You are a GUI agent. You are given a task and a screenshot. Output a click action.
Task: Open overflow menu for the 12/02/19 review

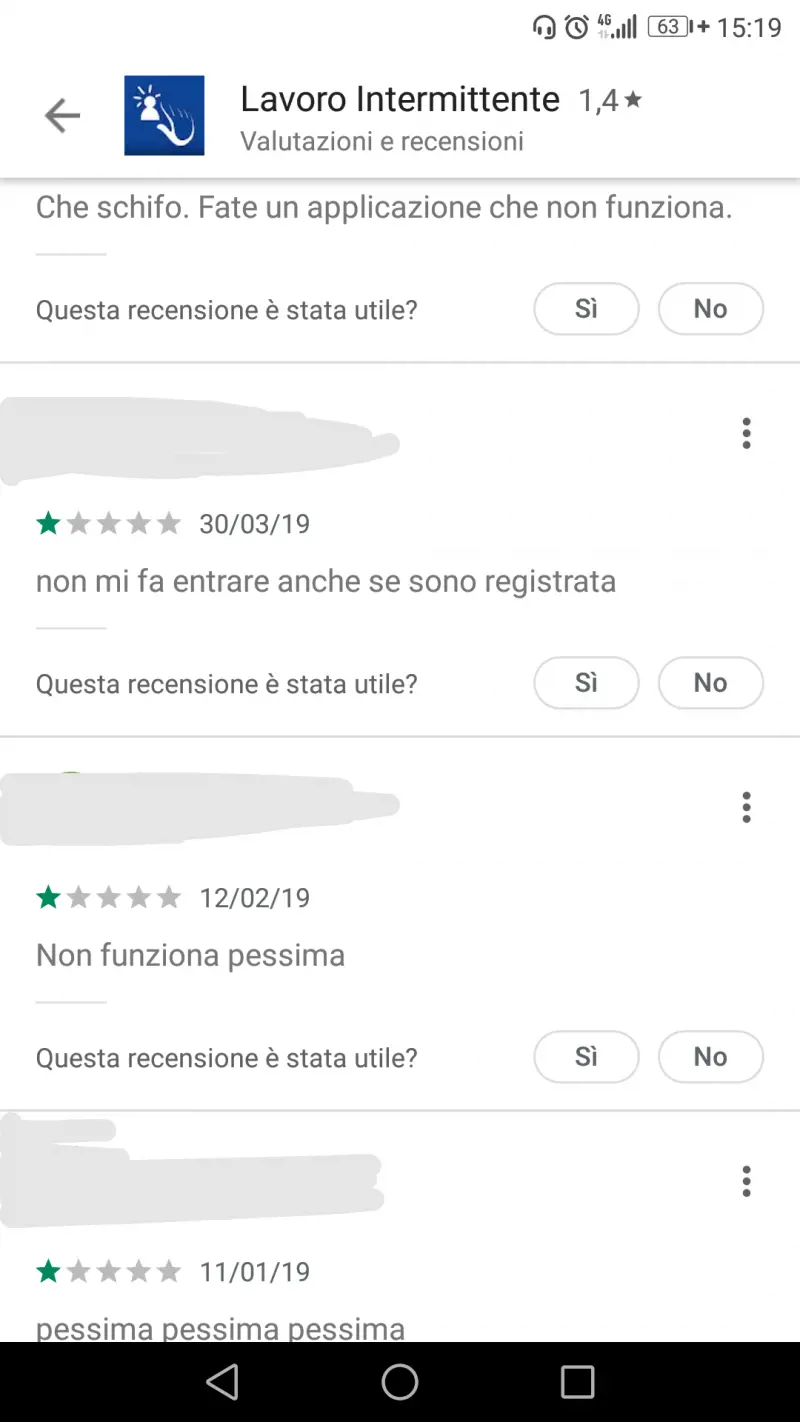[x=746, y=807]
